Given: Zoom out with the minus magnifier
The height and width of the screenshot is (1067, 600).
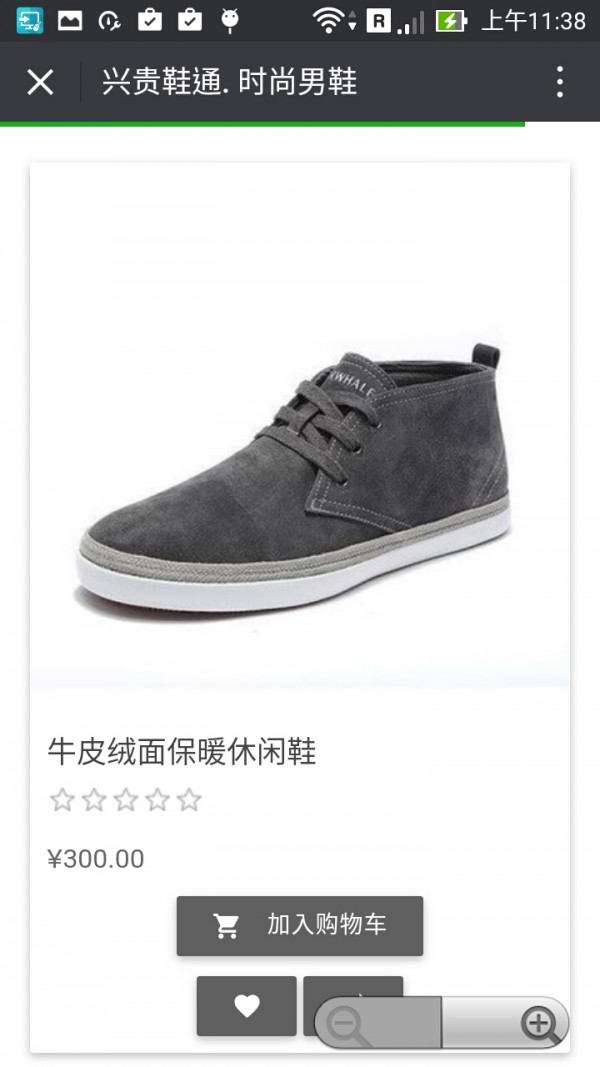Looking at the screenshot, I should click(348, 1025).
